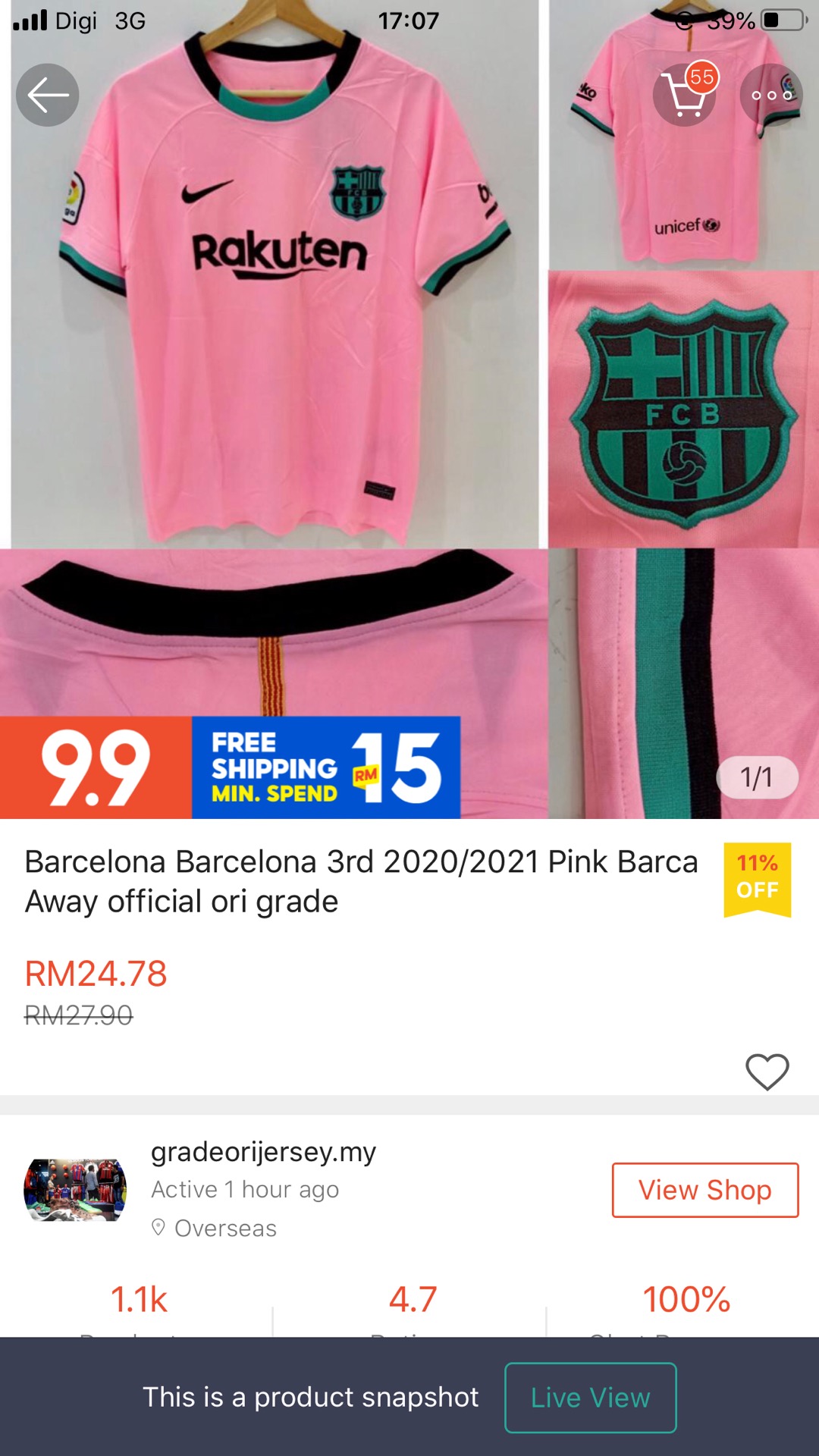
Task: Open the gradeorijersey.my seller profile
Action: tap(262, 1152)
